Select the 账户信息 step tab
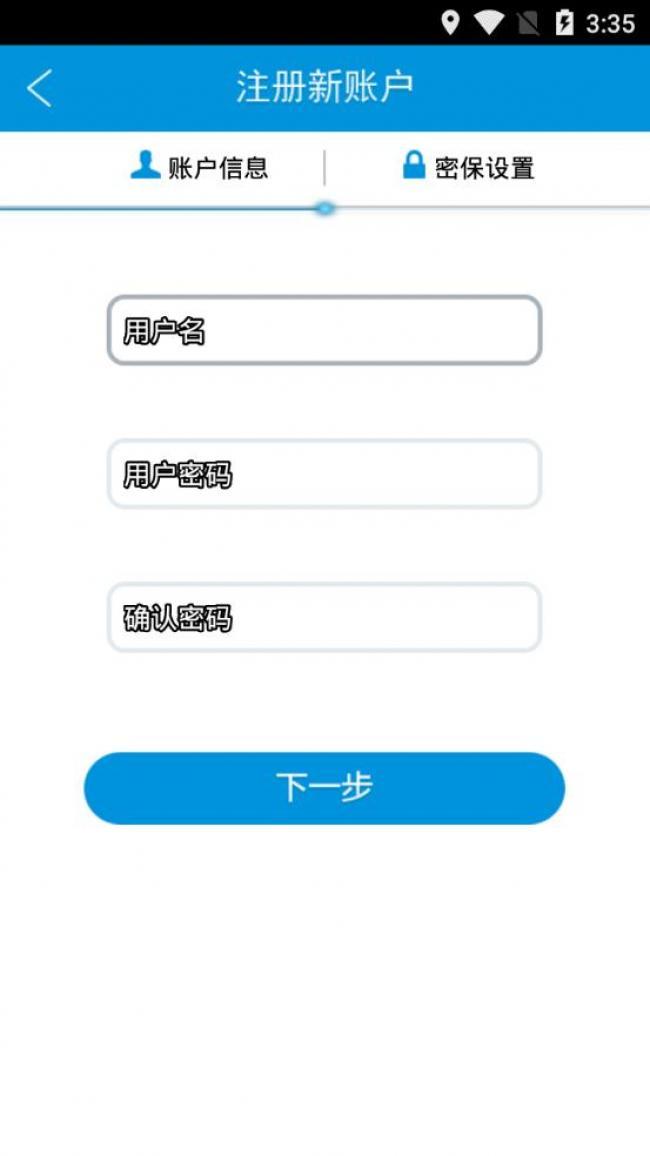This screenshot has width=650, height=1156. point(199,167)
